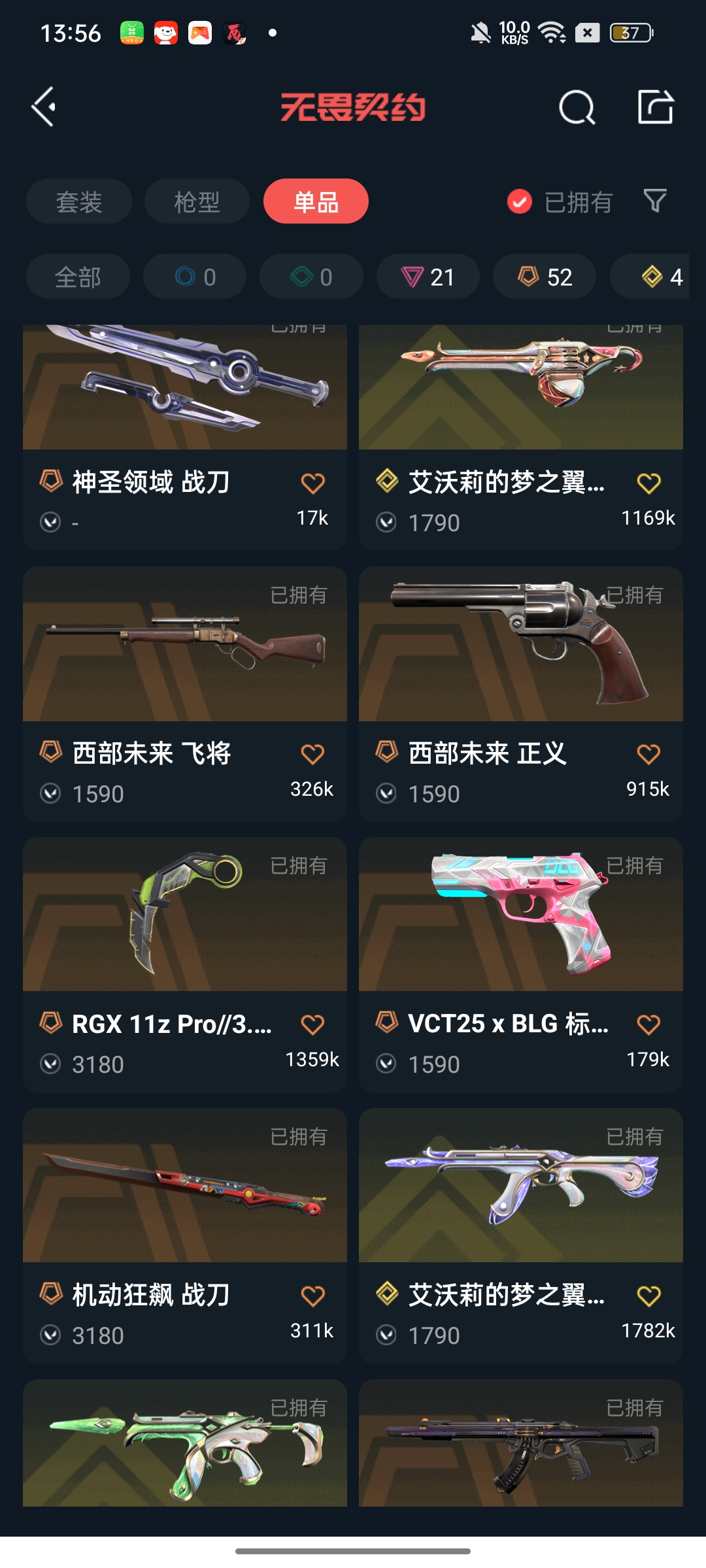Like the VCT25 x BLG skin

[x=648, y=1024]
